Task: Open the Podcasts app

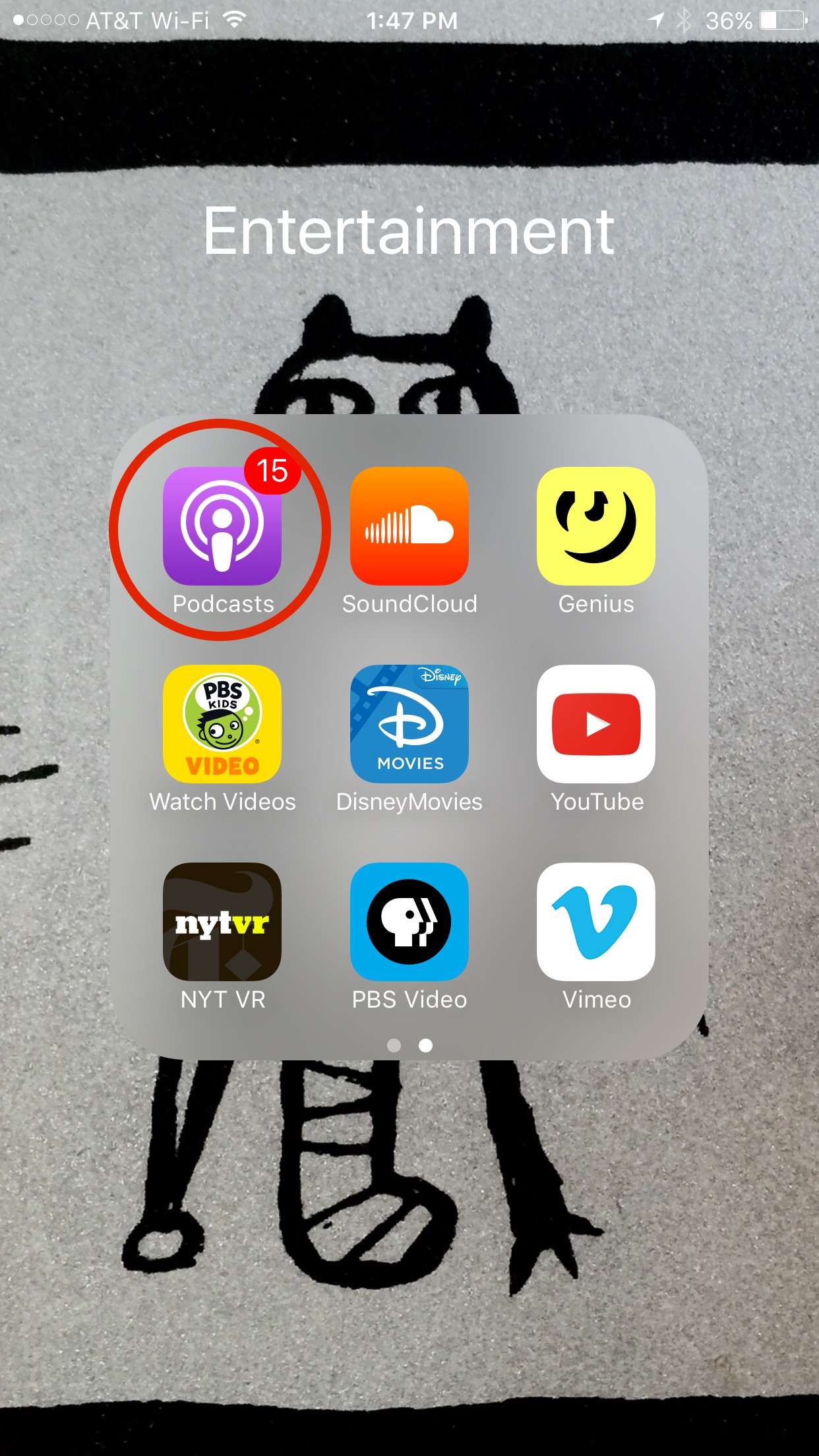Action: pyautogui.click(x=222, y=526)
